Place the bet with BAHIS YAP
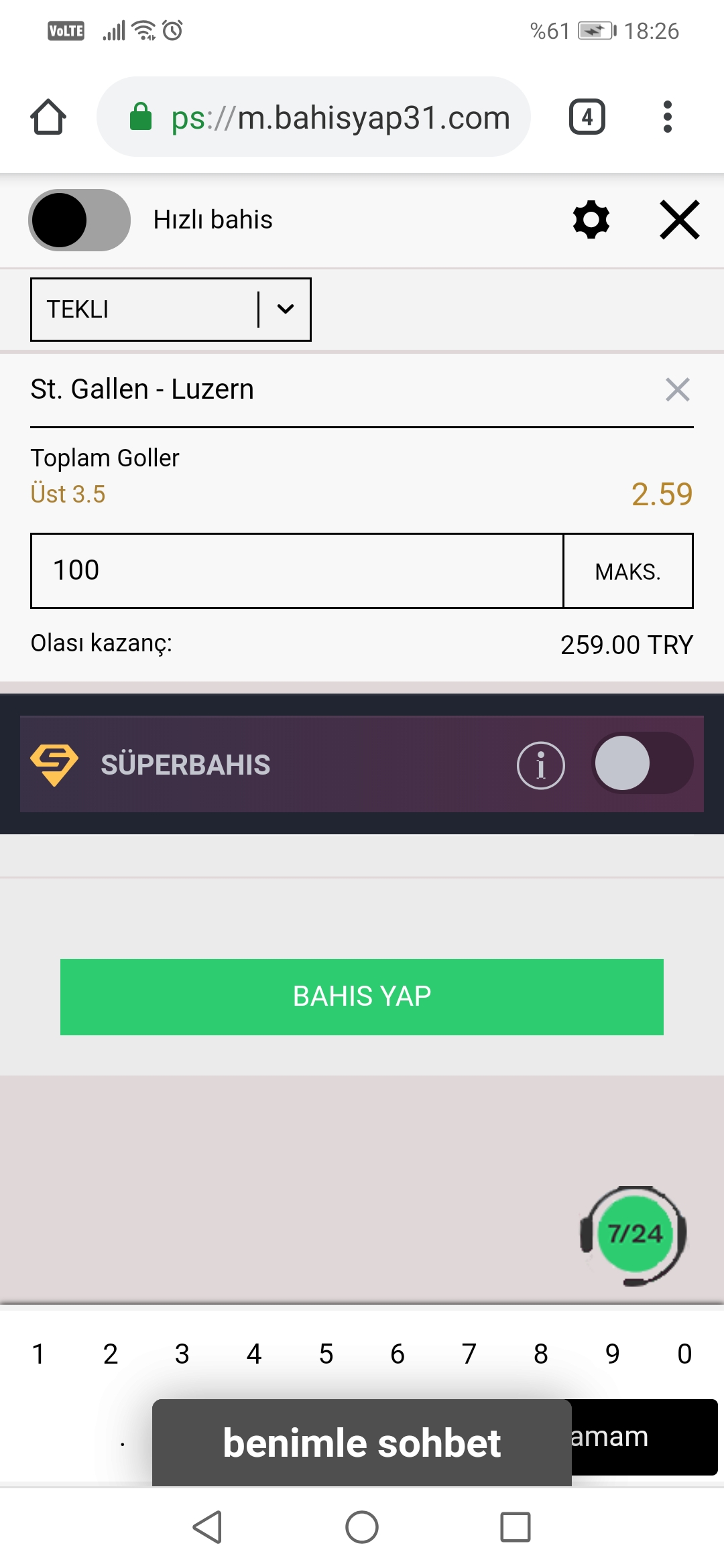724x1568 pixels. pyautogui.click(x=362, y=997)
